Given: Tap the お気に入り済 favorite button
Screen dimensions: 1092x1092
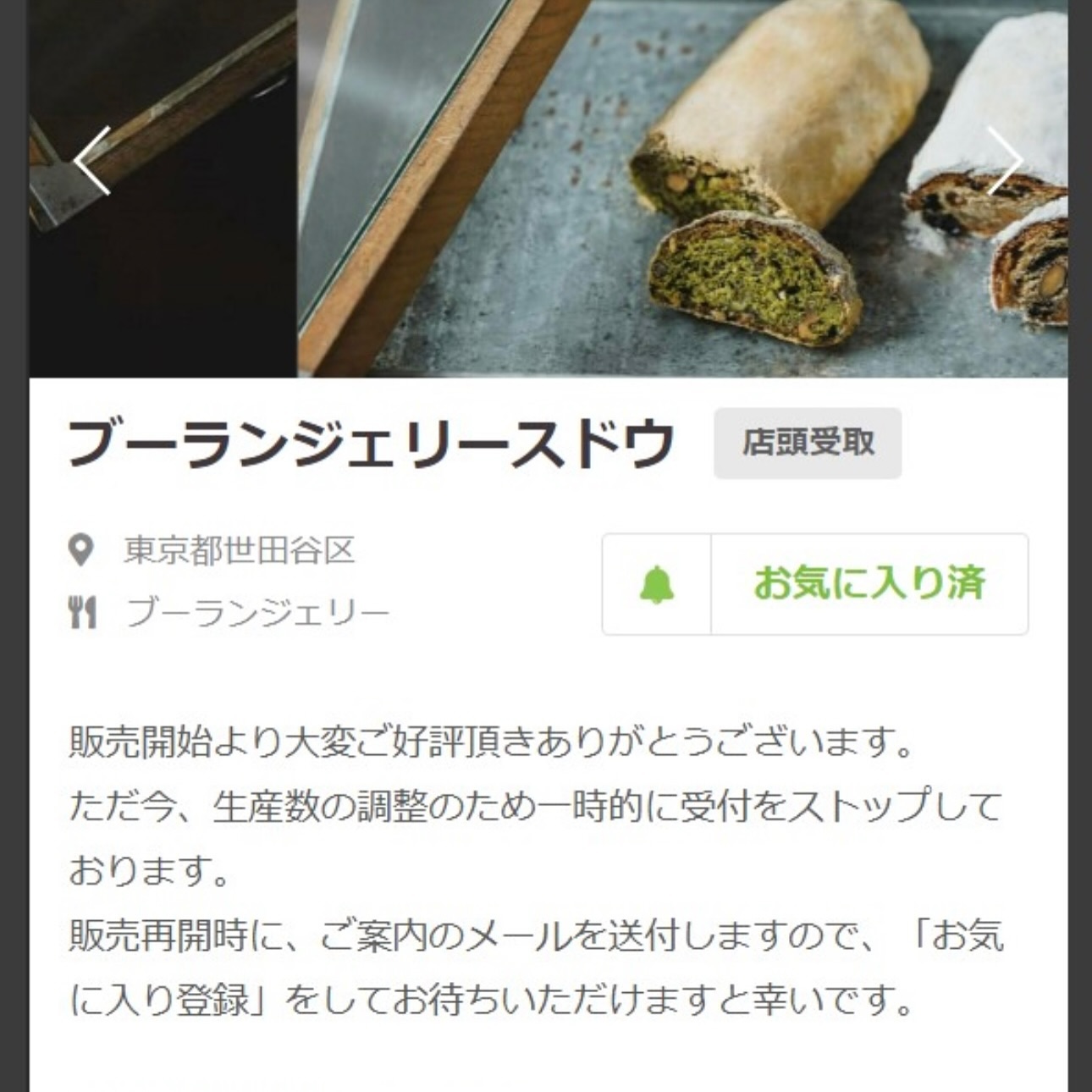Looking at the screenshot, I should [x=869, y=584].
